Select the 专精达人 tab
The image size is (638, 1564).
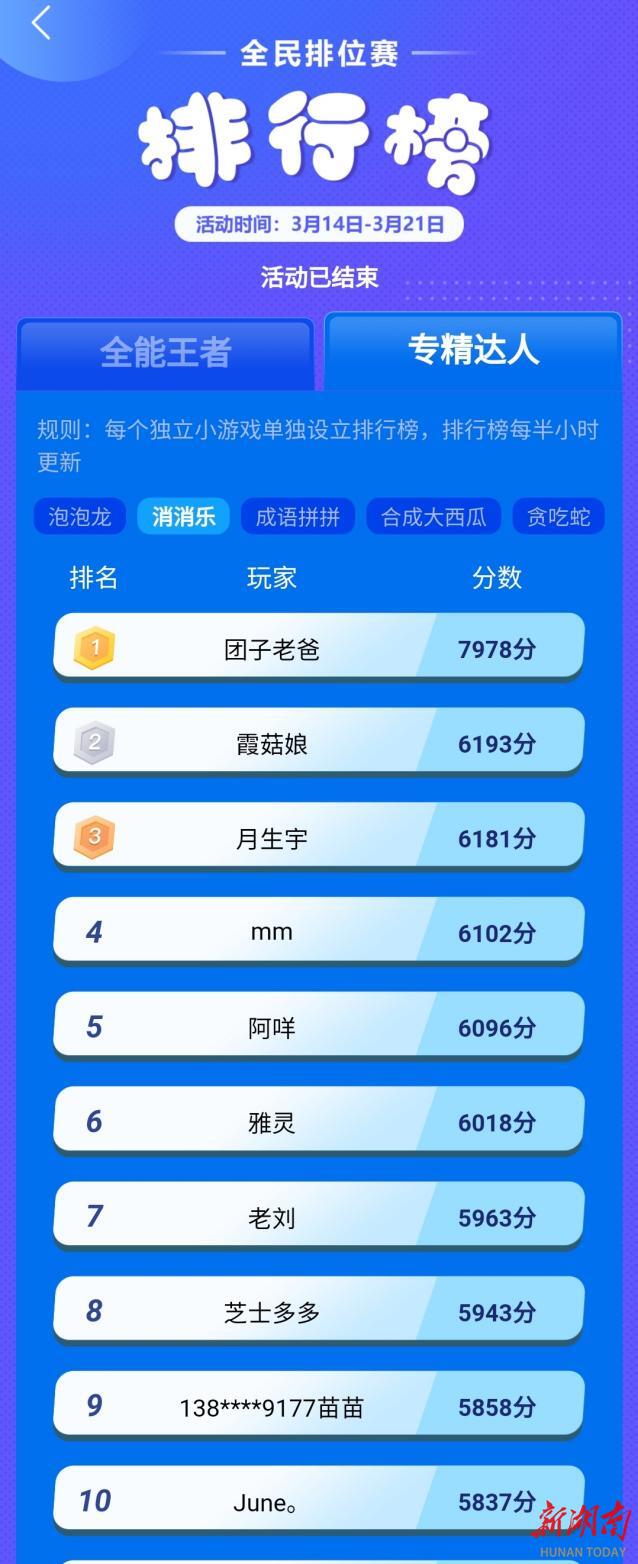point(473,350)
